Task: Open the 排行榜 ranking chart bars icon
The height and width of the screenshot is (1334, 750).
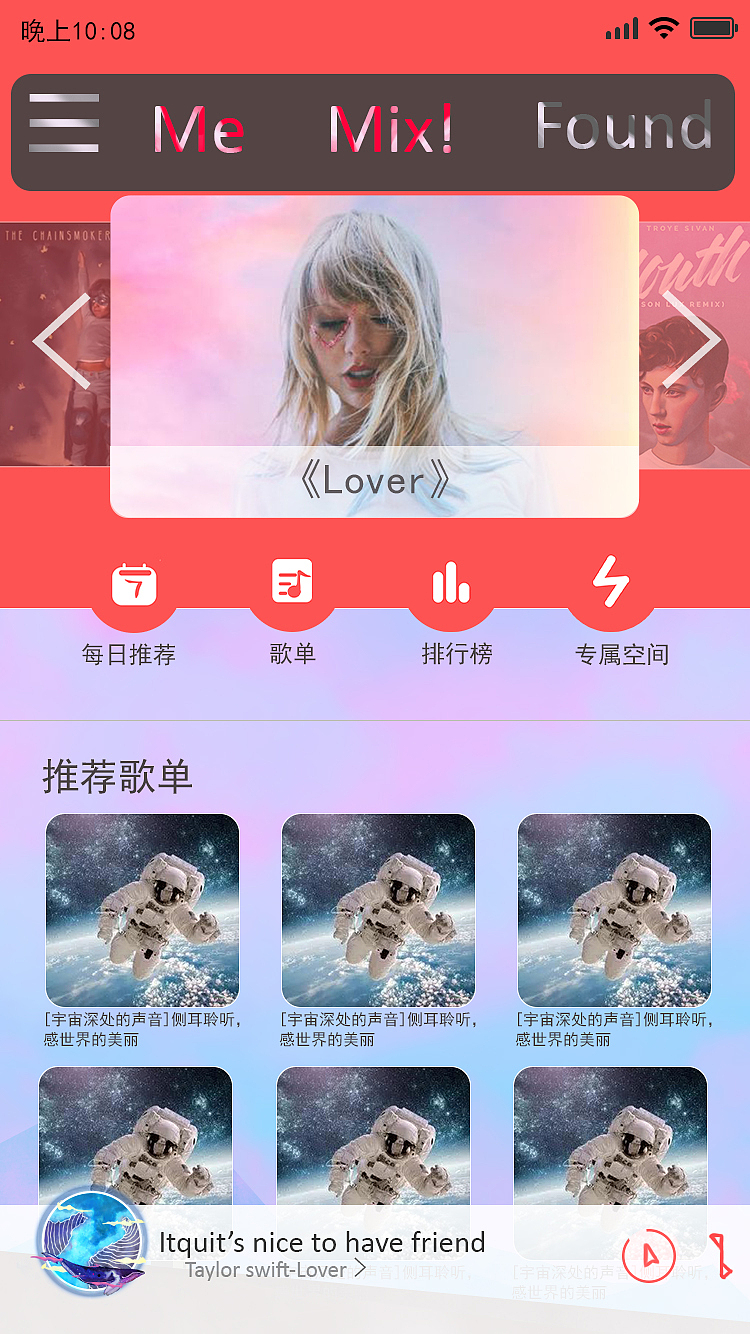Action: pos(451,580)
